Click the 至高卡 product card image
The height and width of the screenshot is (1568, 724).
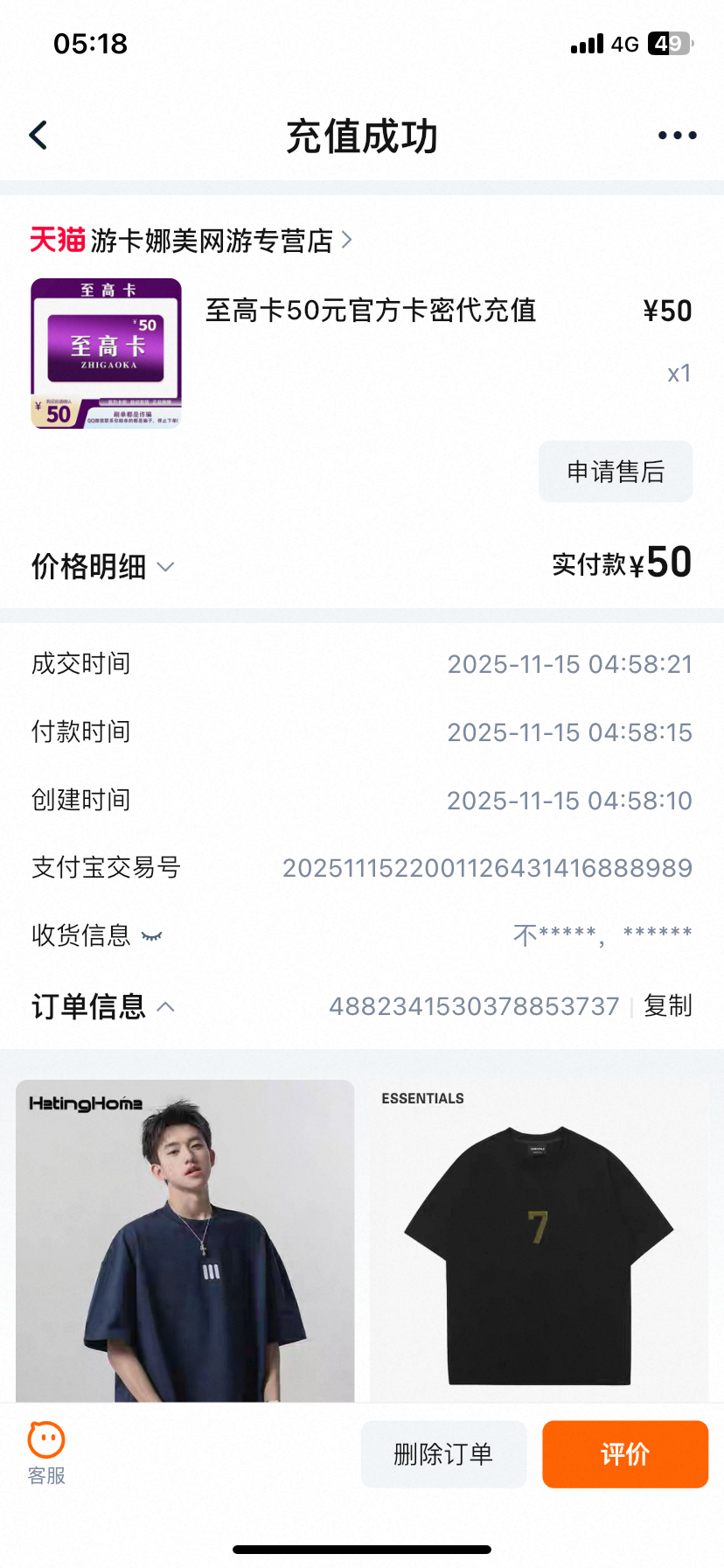click(106, 353)
